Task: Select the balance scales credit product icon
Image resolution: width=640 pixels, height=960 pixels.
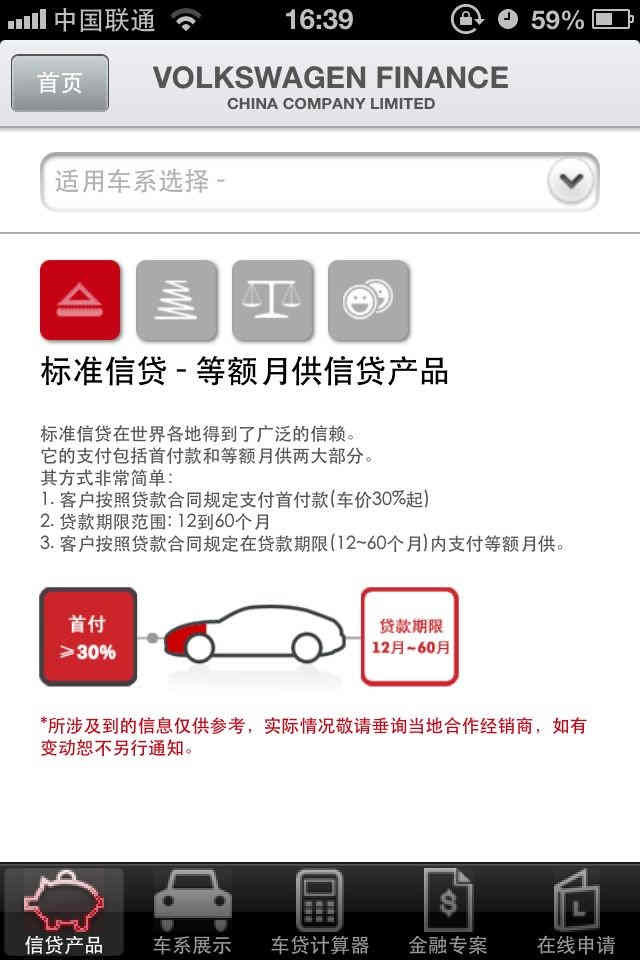Action: [x=272, y=300]
